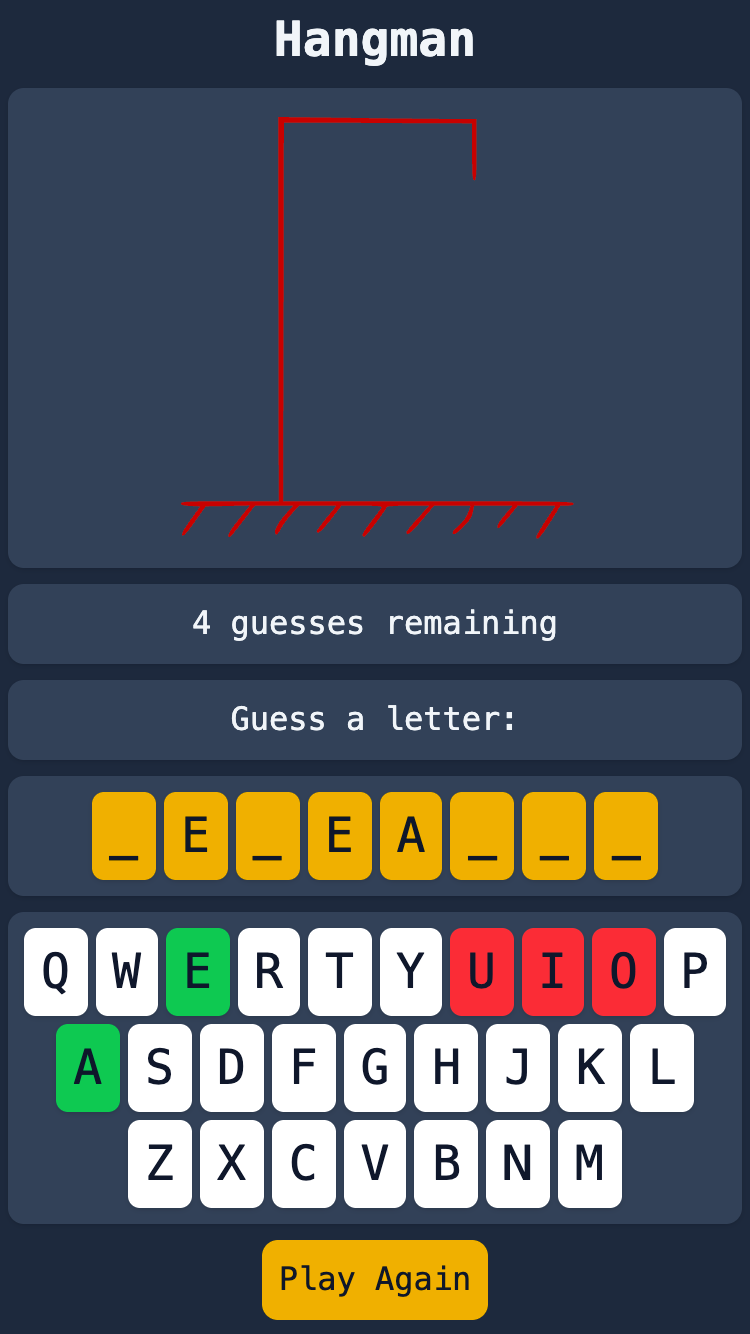
Task: Tap the S key
Action: pyautogui.click(x=160, y=1068)
